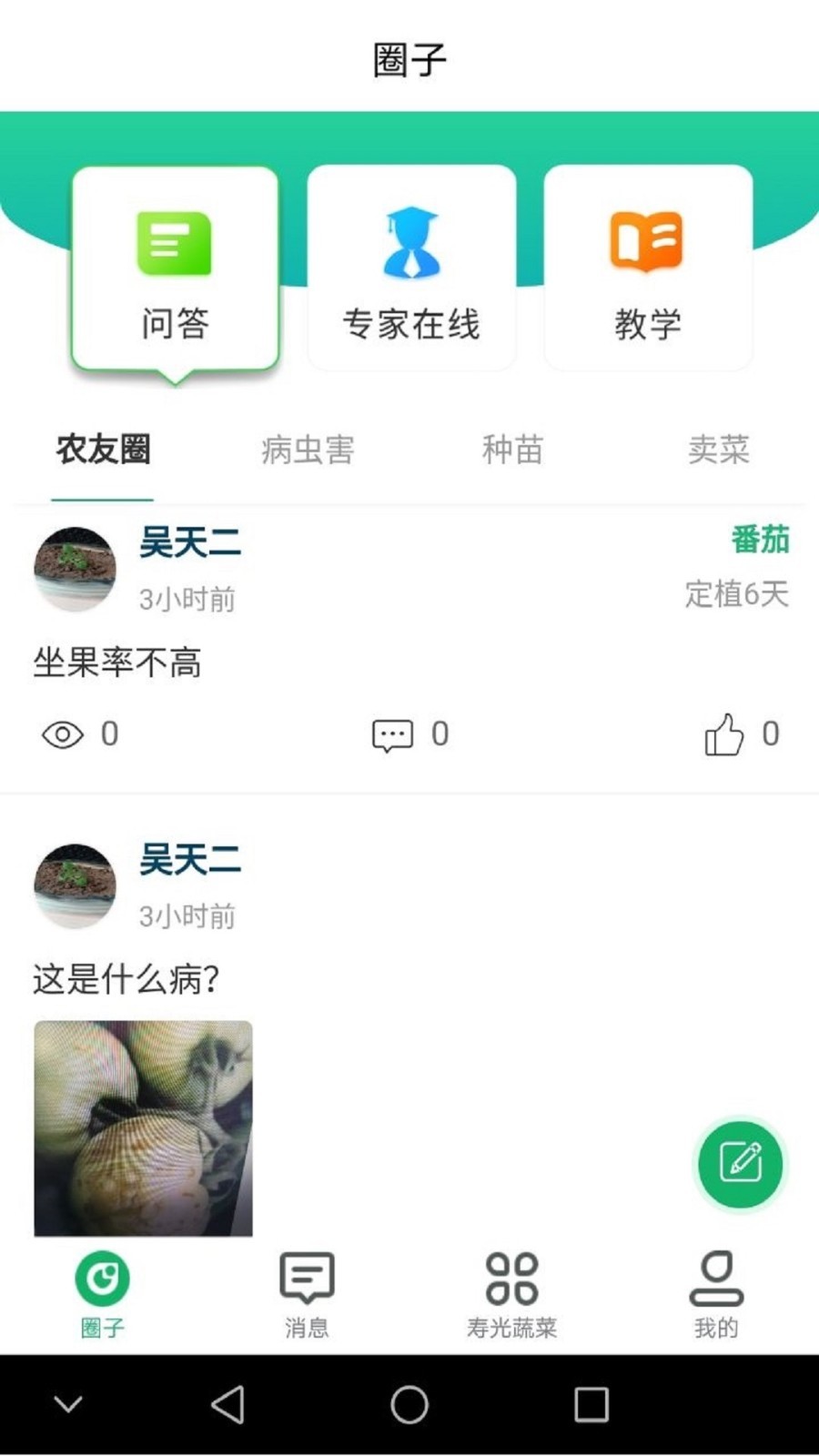Comment on the 坐果率不高 post
Image resolution: width=819 pixels, height=1456 pixels.
click(393, 734)
